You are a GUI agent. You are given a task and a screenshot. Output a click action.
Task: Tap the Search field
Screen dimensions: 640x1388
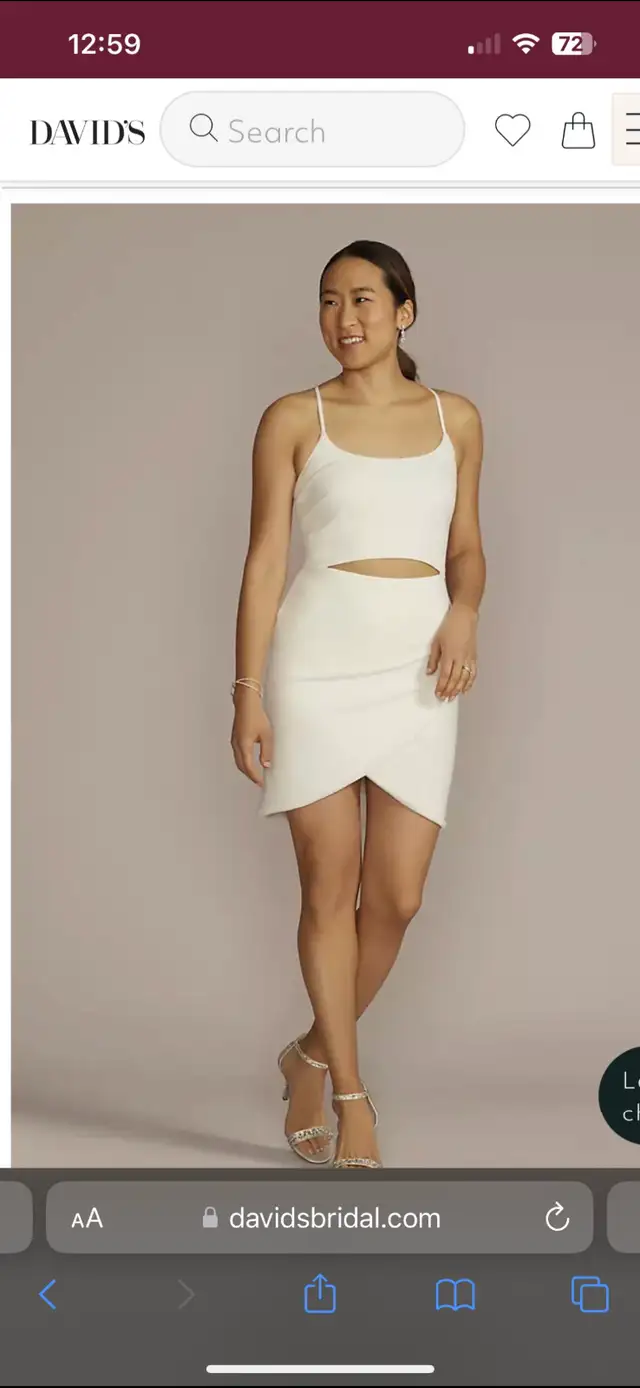coord(312,130)
